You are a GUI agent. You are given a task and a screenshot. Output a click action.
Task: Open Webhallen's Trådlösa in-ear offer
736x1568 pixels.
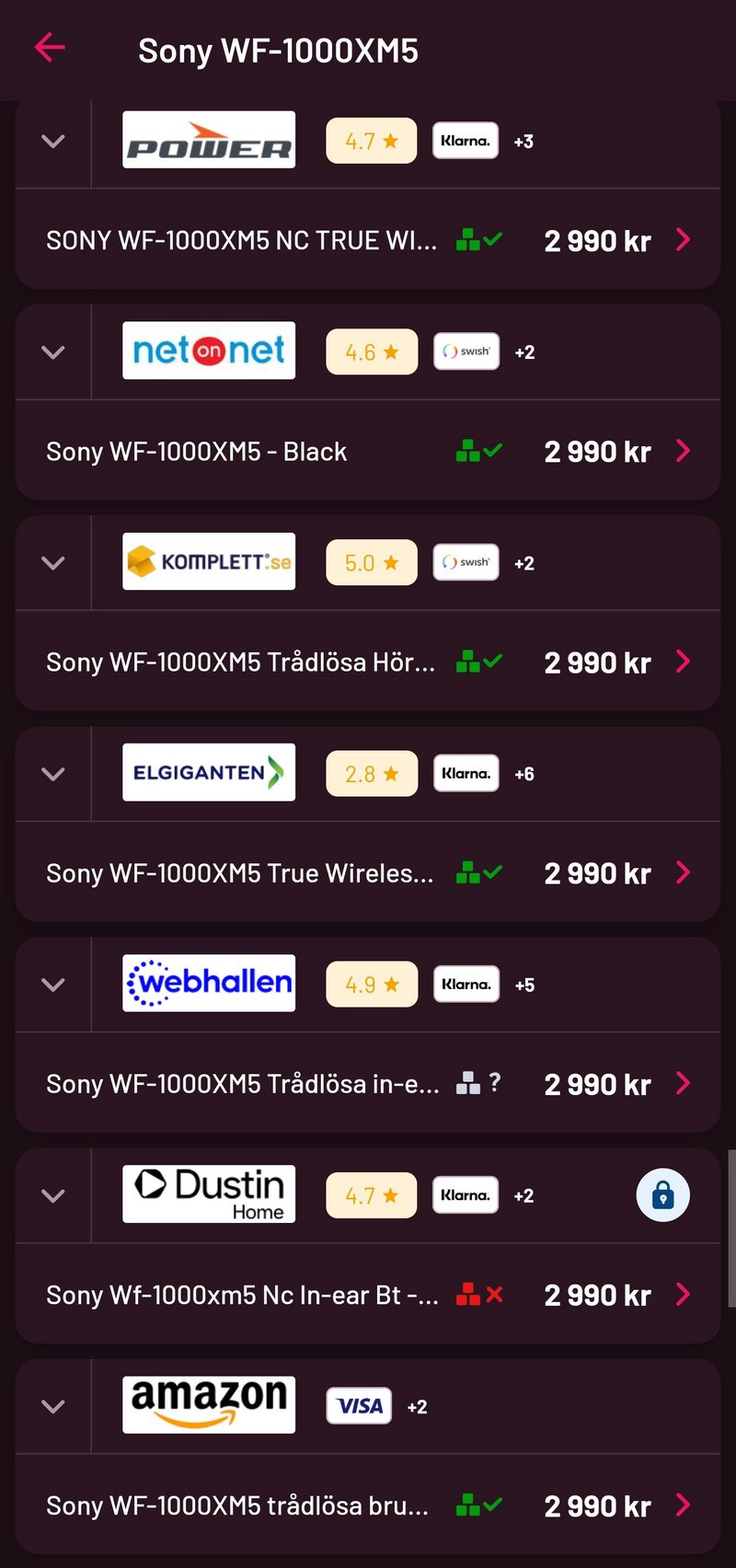pyautogui.click(x=368, y=1084)
